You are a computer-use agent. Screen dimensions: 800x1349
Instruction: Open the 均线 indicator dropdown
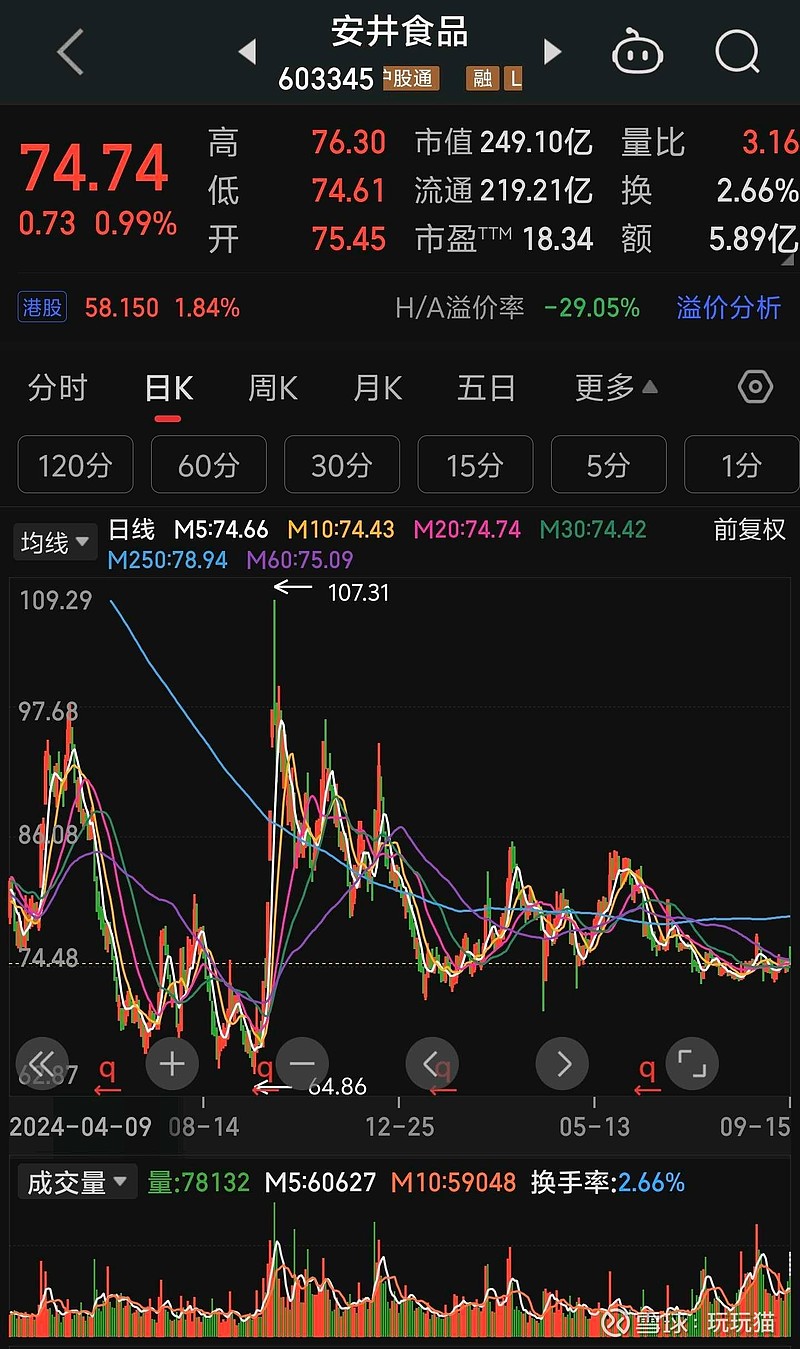tap(55, 543)
